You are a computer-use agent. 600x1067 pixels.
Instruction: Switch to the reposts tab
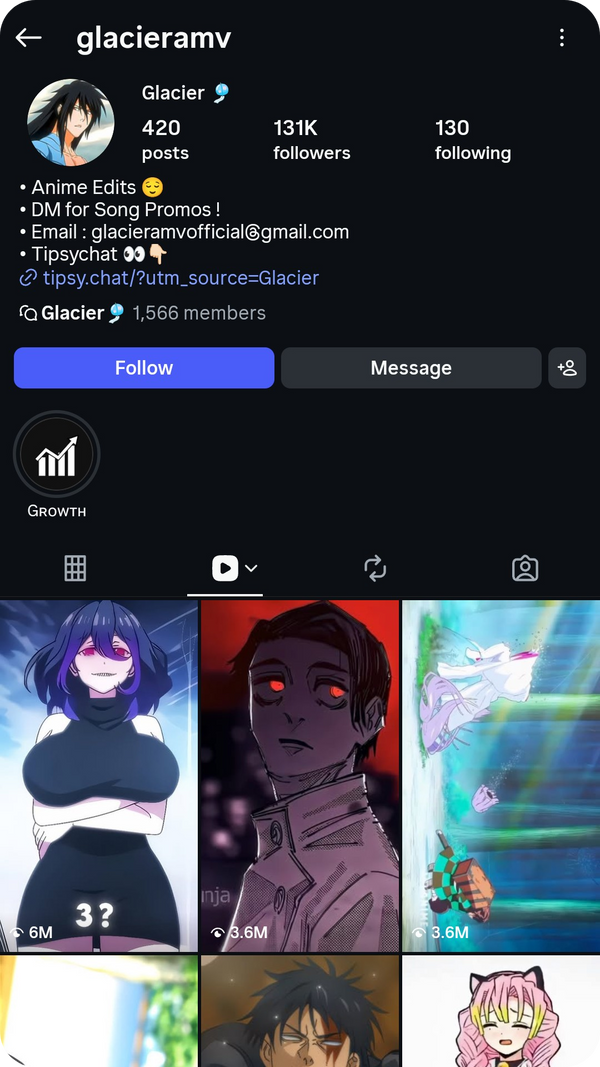(375, 569)
